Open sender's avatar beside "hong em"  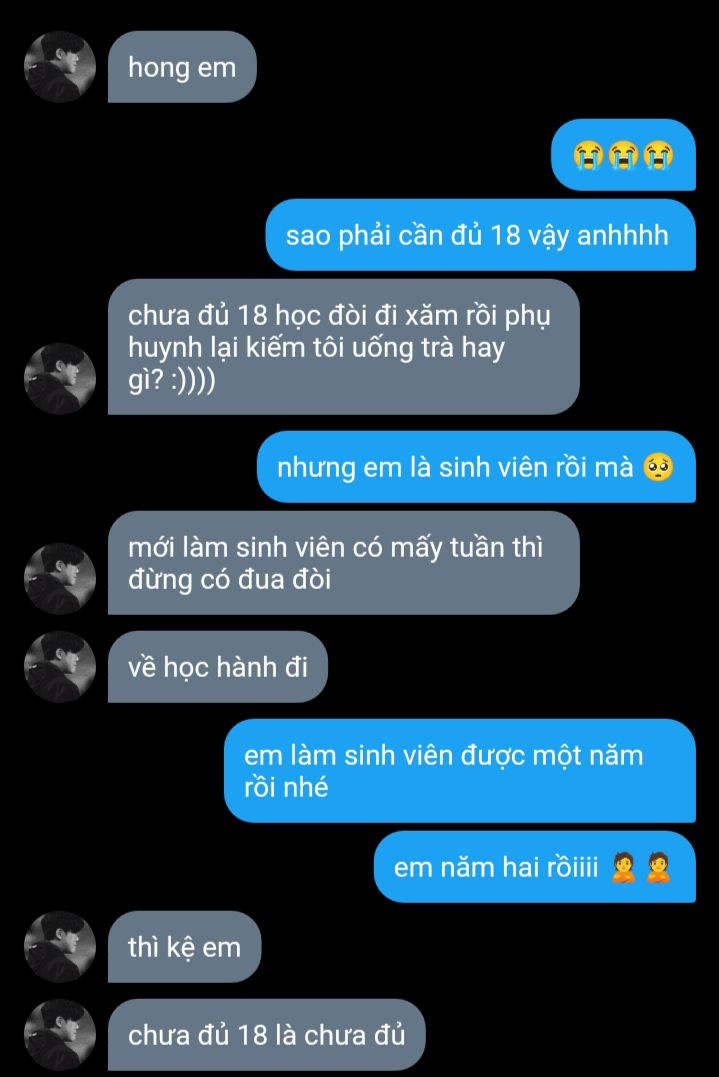pyautogui.click(x=60, y=67)
